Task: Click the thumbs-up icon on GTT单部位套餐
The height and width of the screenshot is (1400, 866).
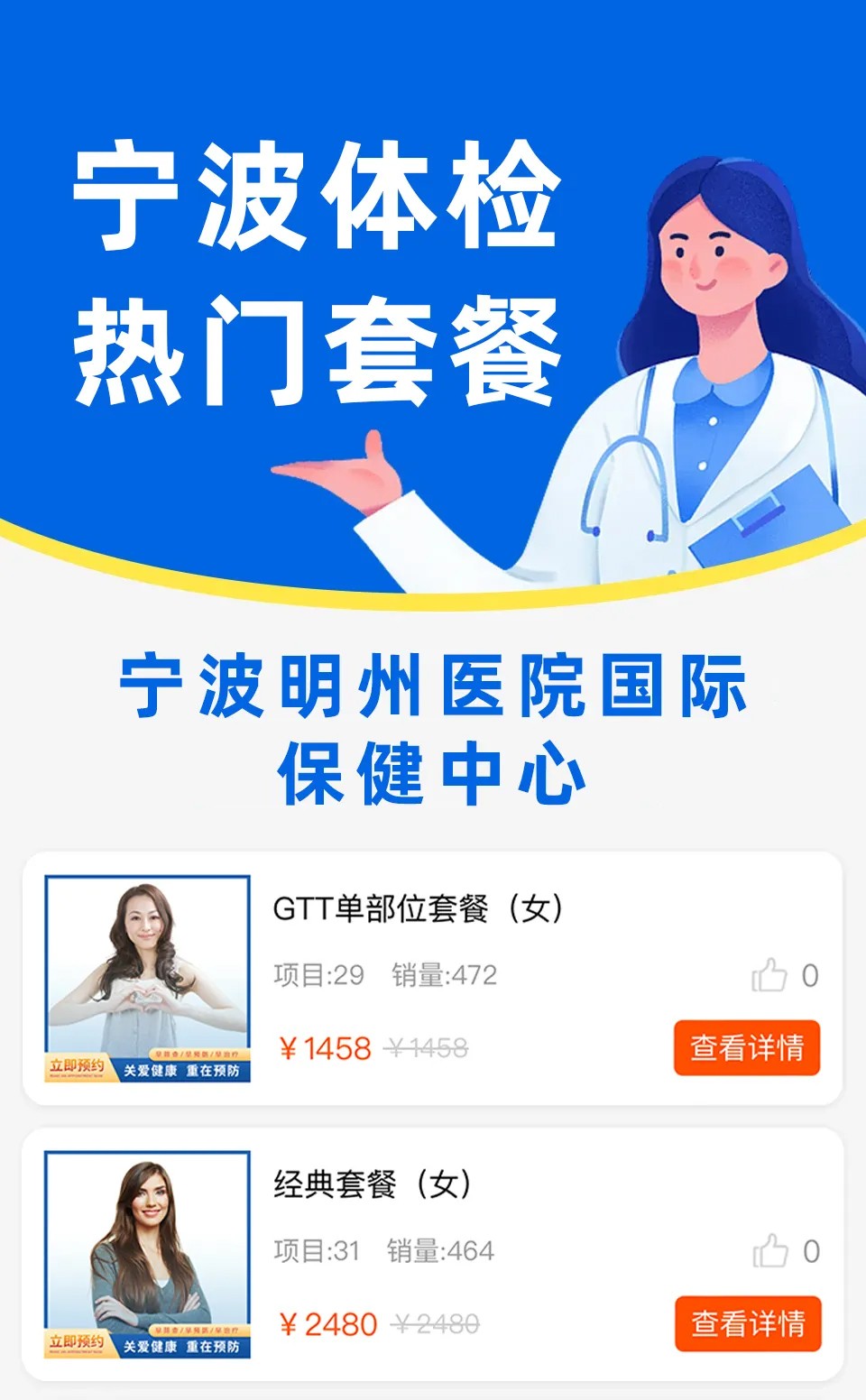Action: (x=769, y=973)
